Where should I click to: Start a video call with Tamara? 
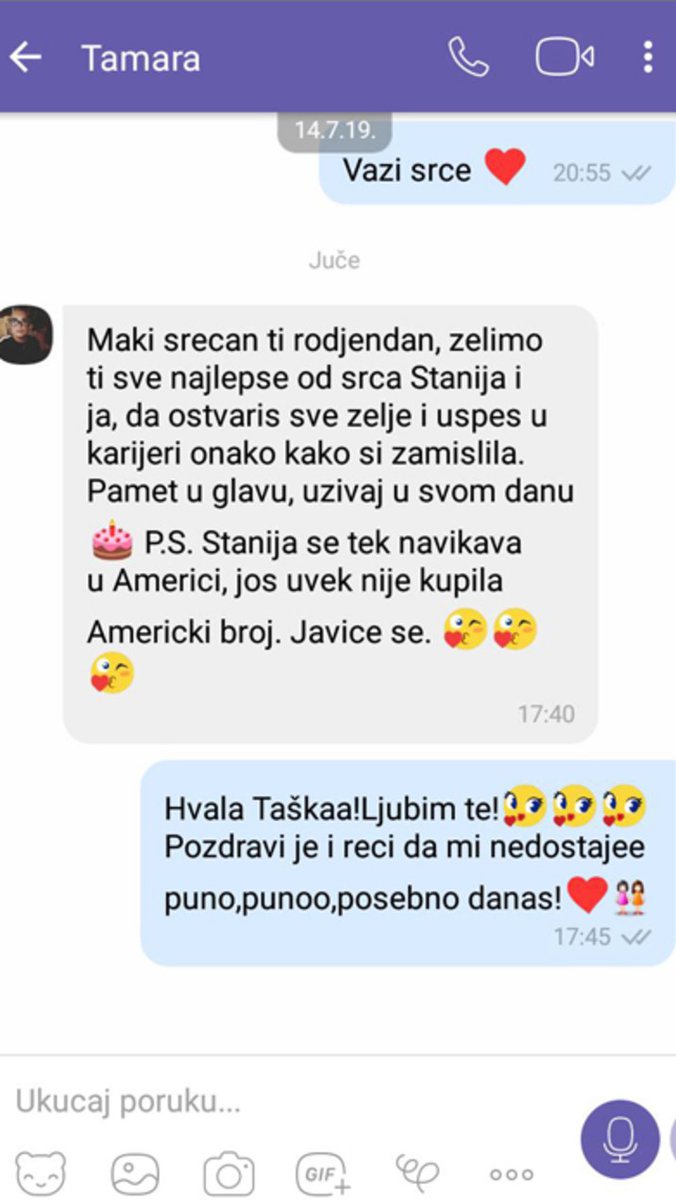coord(564,57)
